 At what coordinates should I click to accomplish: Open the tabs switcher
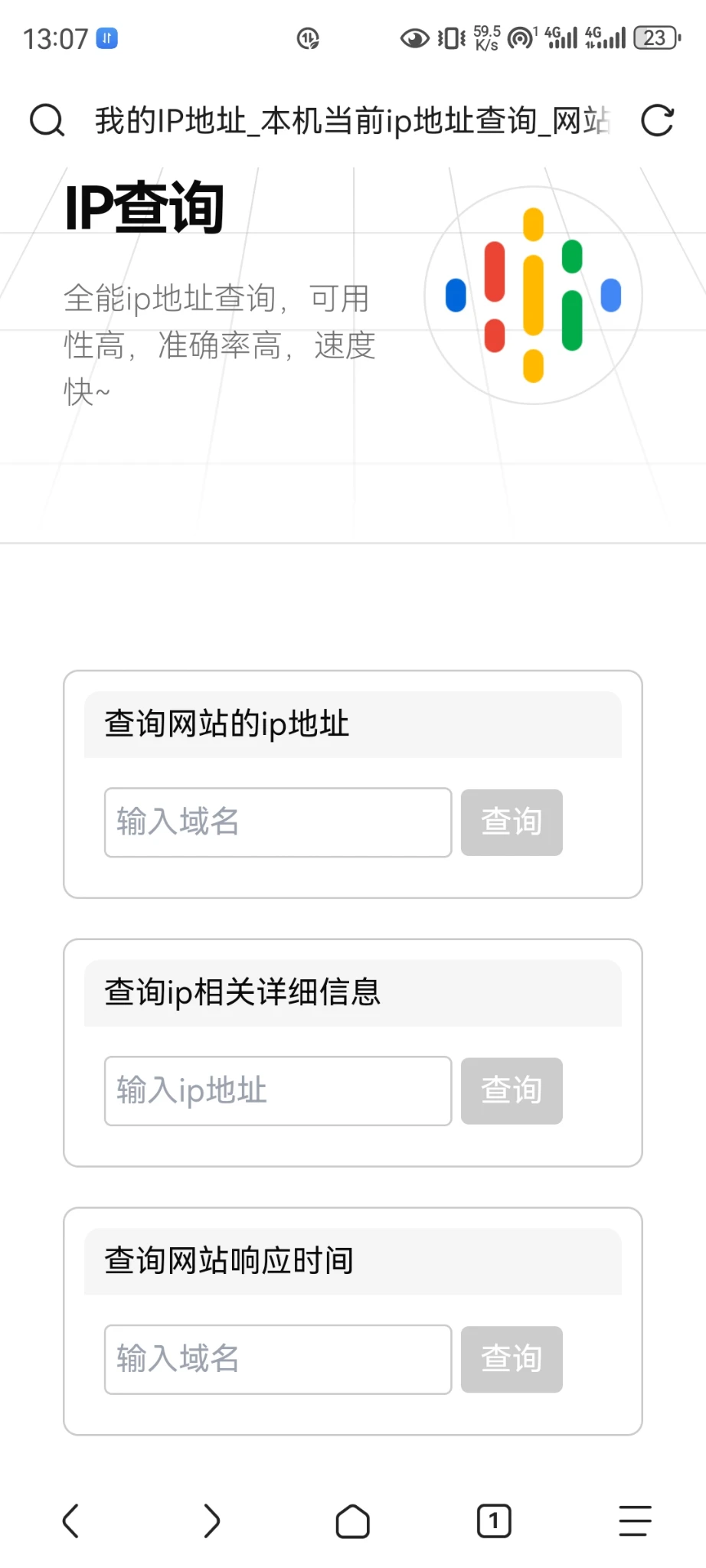[494, 1521]
